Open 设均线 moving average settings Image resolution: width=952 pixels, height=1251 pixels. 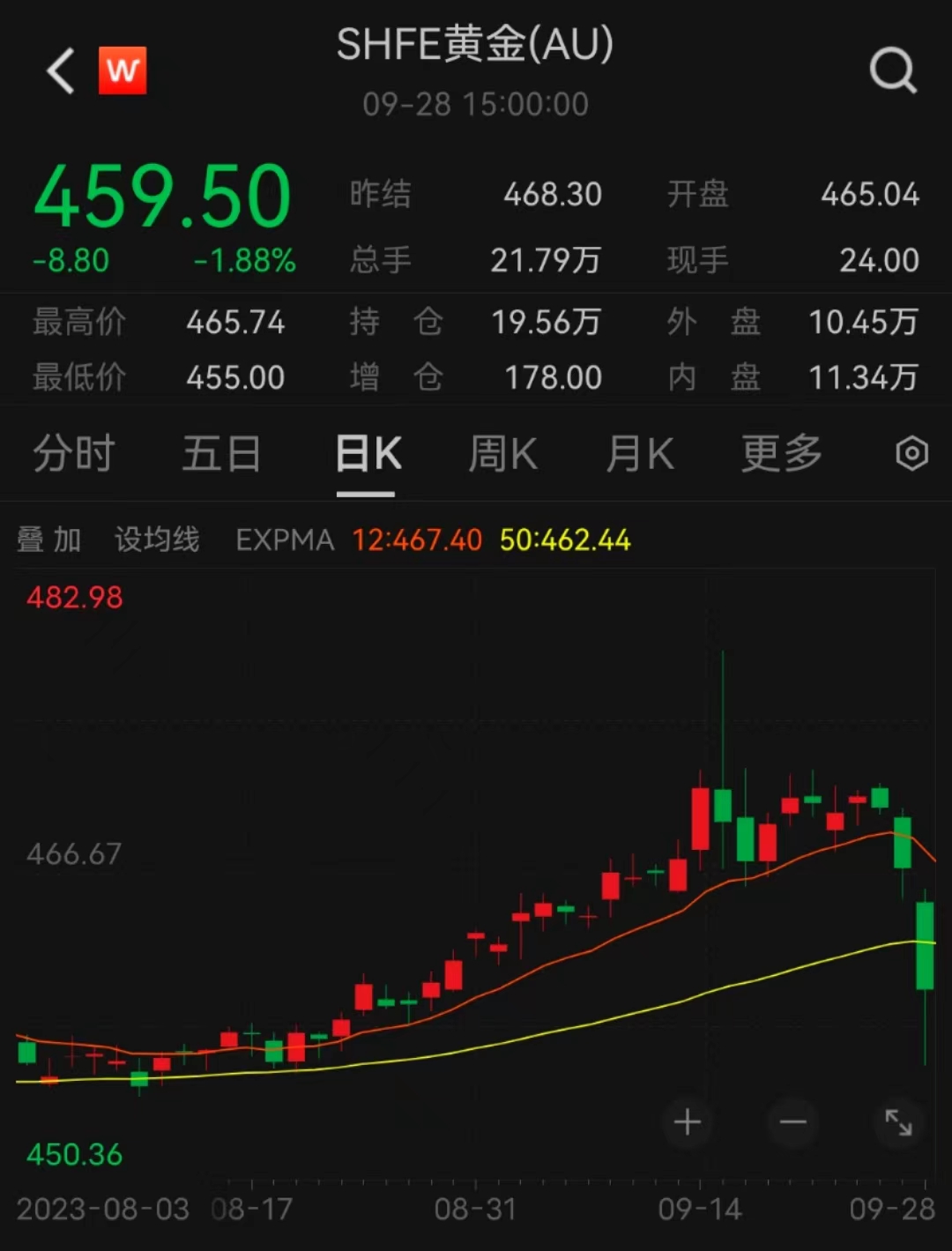(157, 540)
